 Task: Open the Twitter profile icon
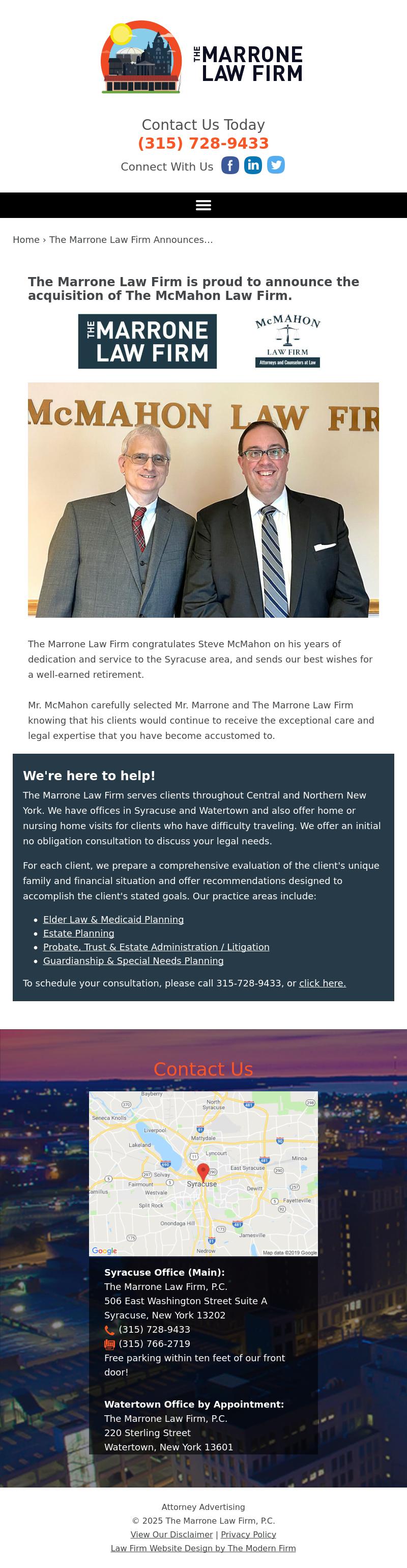click(276, 165)
